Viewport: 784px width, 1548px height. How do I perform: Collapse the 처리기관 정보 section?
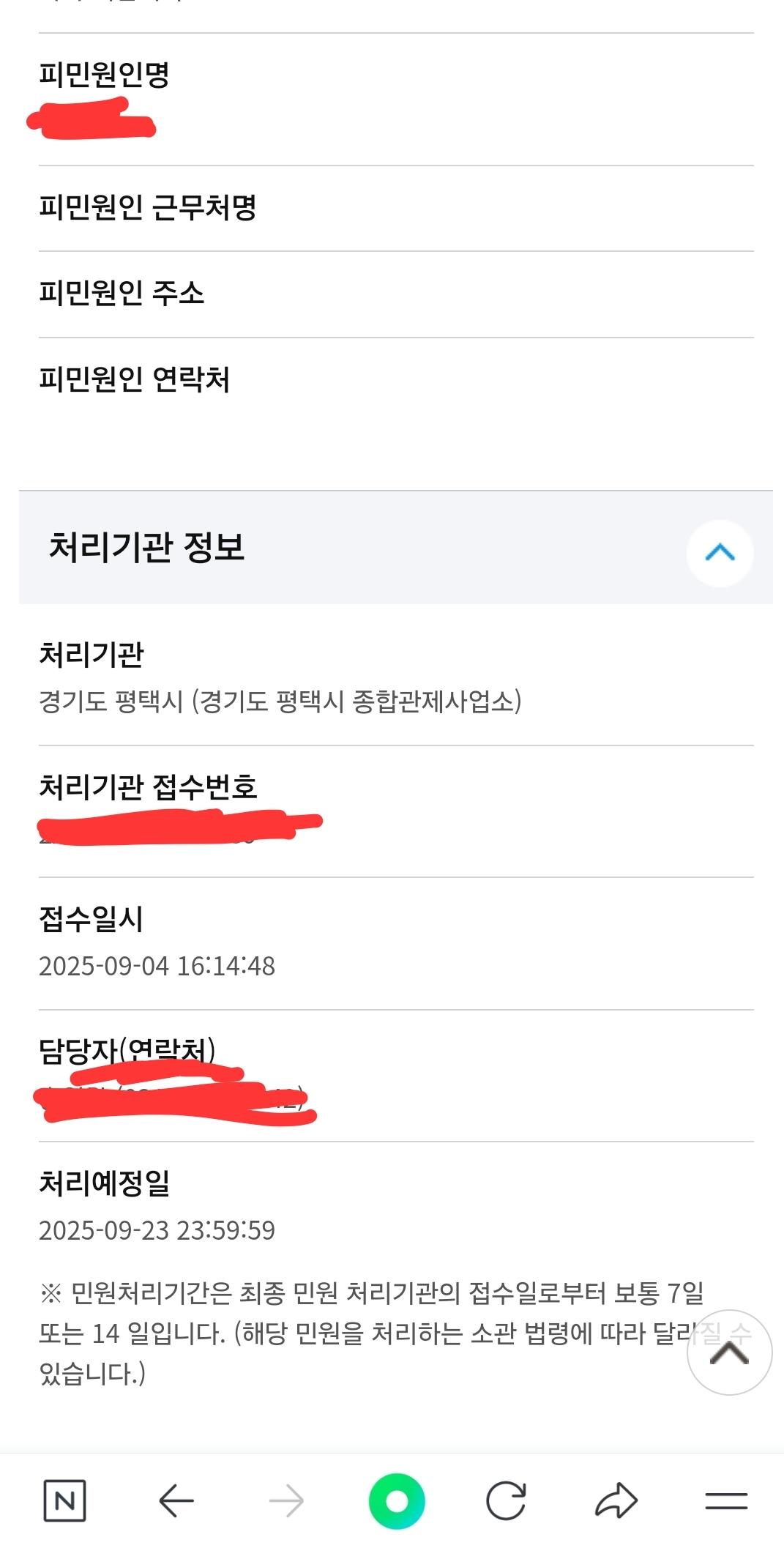720,553
